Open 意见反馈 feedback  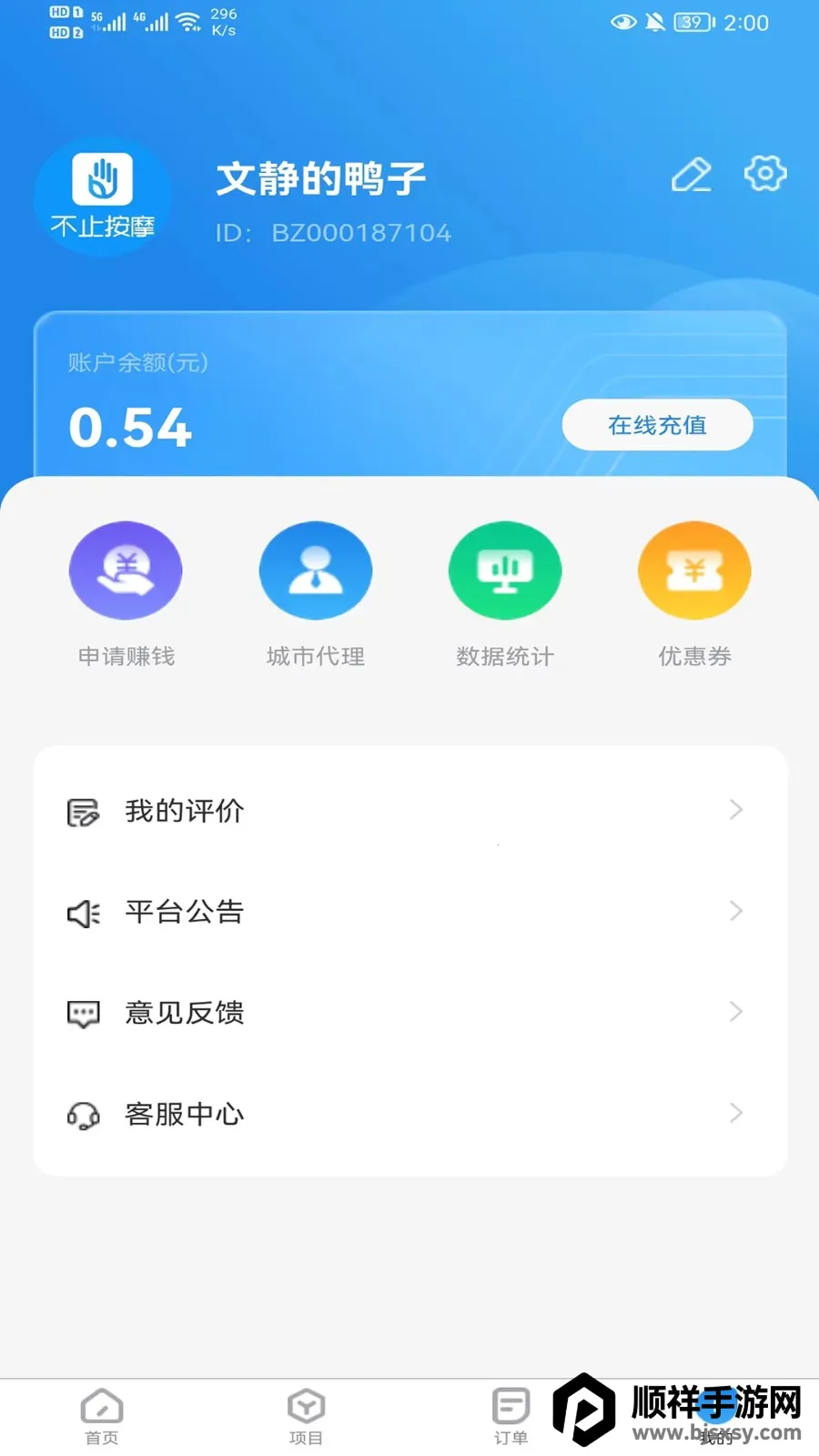409,1012
